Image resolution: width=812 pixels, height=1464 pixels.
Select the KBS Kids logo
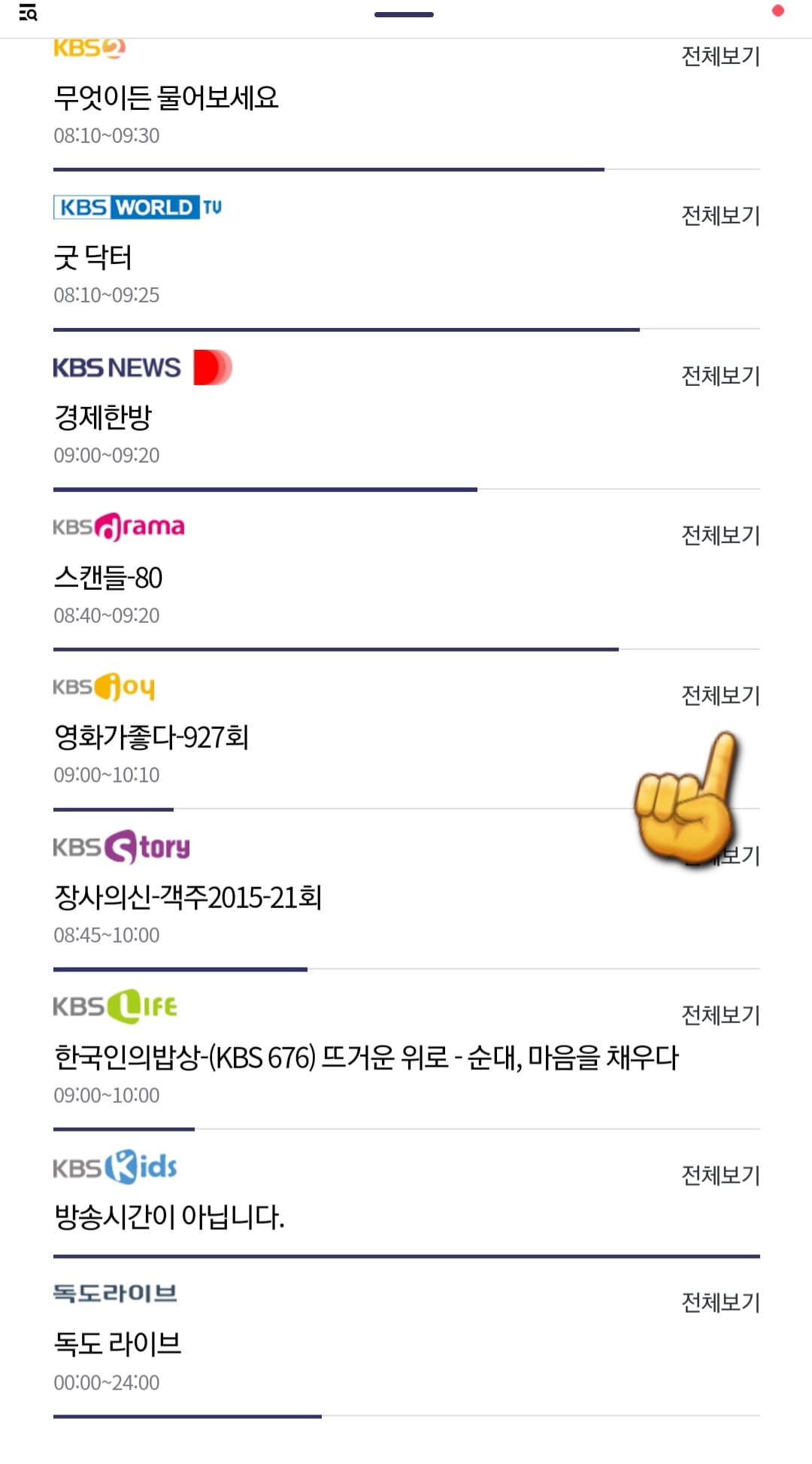[114, 1165]
